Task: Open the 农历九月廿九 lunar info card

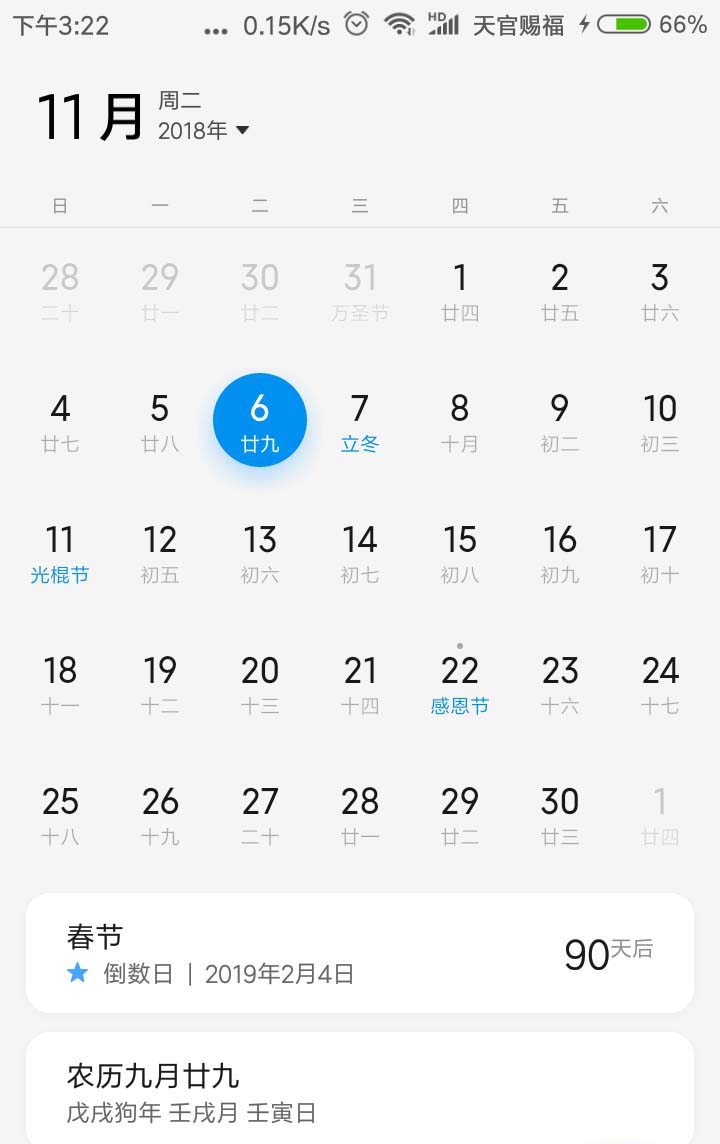Action: [x=360, y=1090]
